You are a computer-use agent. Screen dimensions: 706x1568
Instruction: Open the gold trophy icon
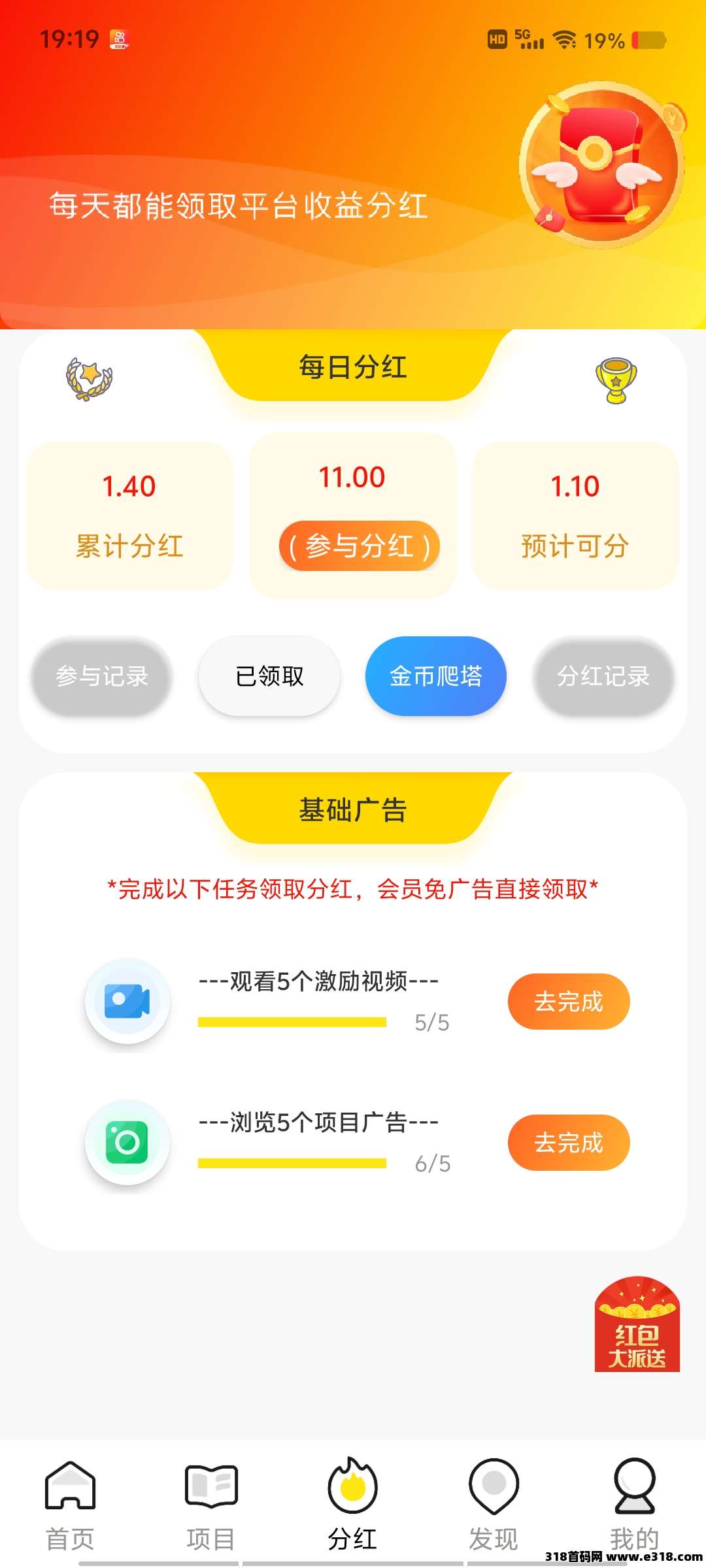(x=616, y=380)
